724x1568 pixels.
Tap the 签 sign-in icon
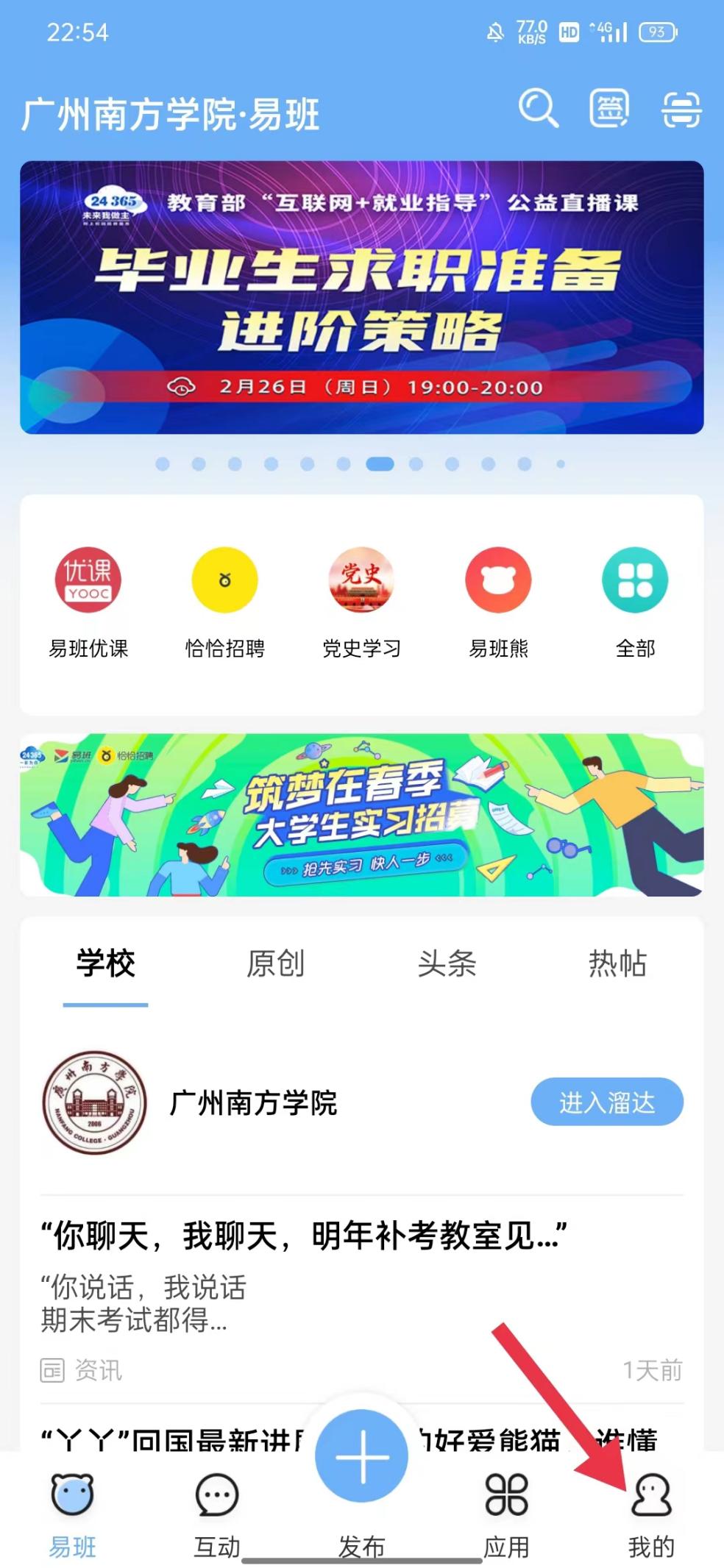click(609, 109)
